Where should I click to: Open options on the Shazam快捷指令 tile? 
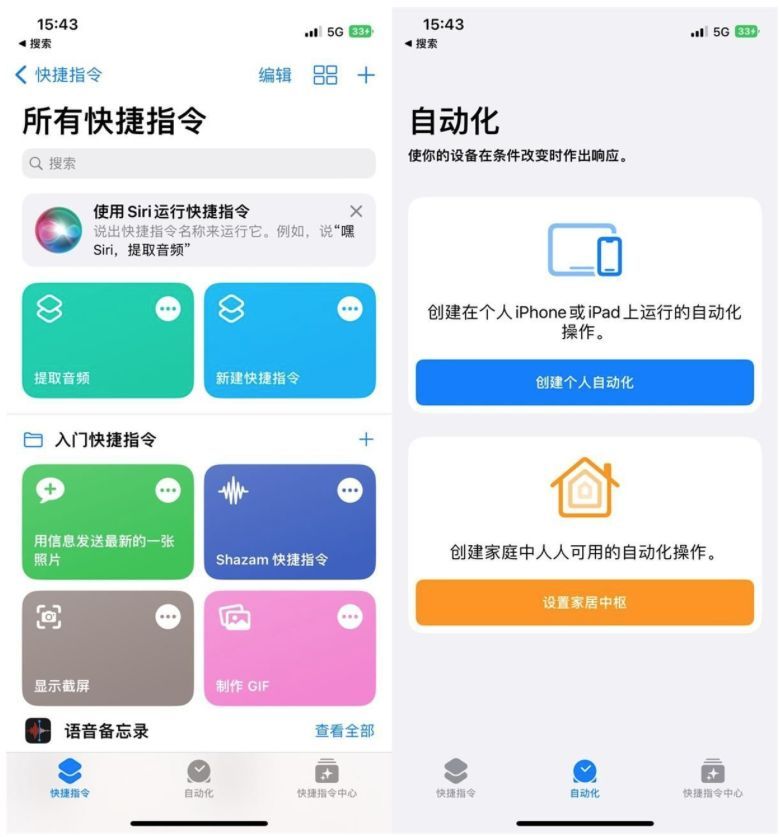coord(348,490)
